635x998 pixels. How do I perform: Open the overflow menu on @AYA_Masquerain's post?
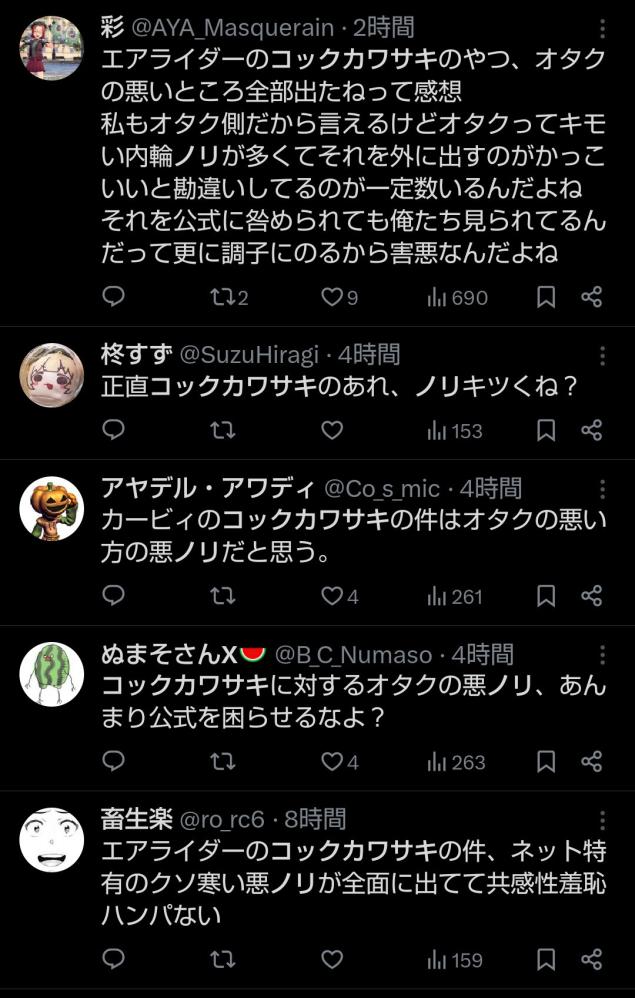[601, 32]
